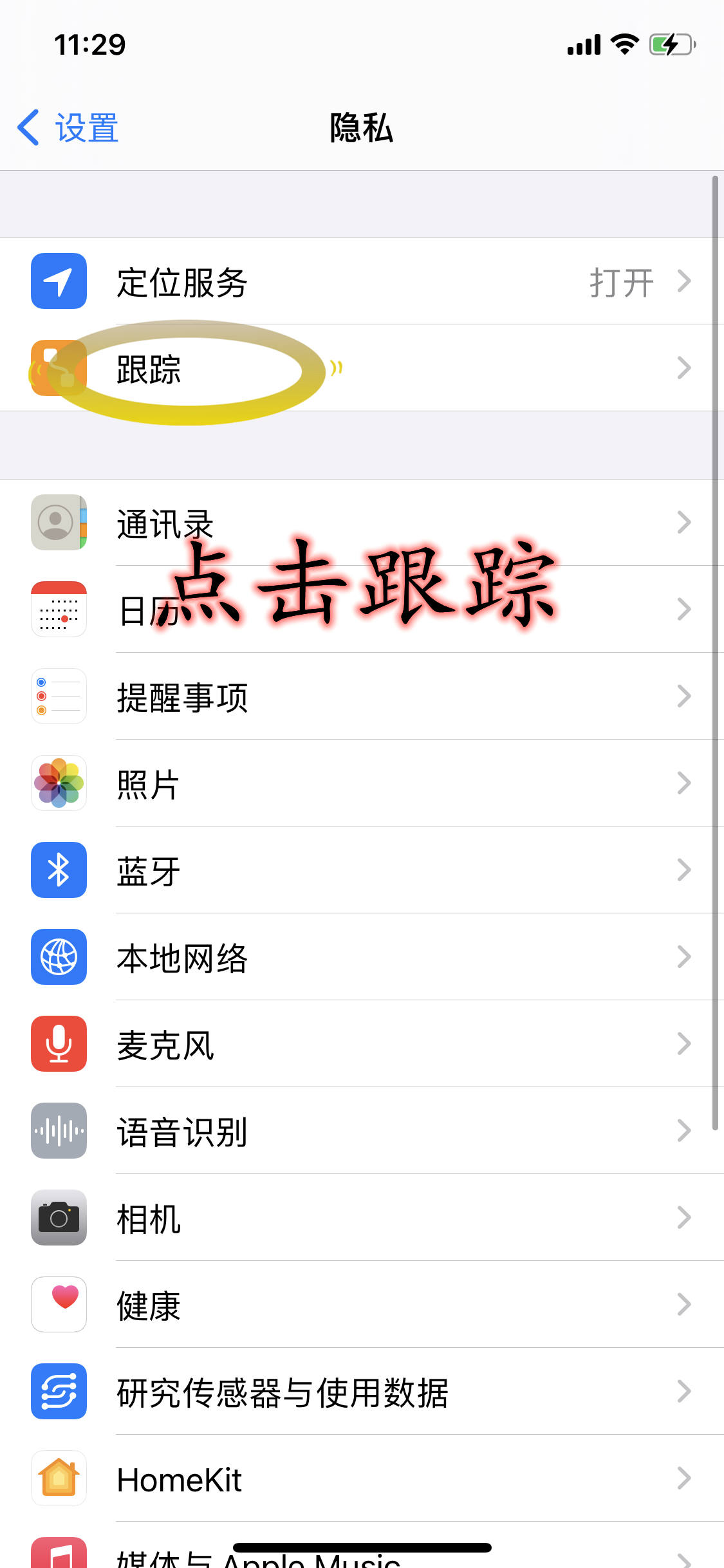Open 研究传感器与使用数据
The height and width of the screenshot is (1568, 724).
pos(362,1392)
